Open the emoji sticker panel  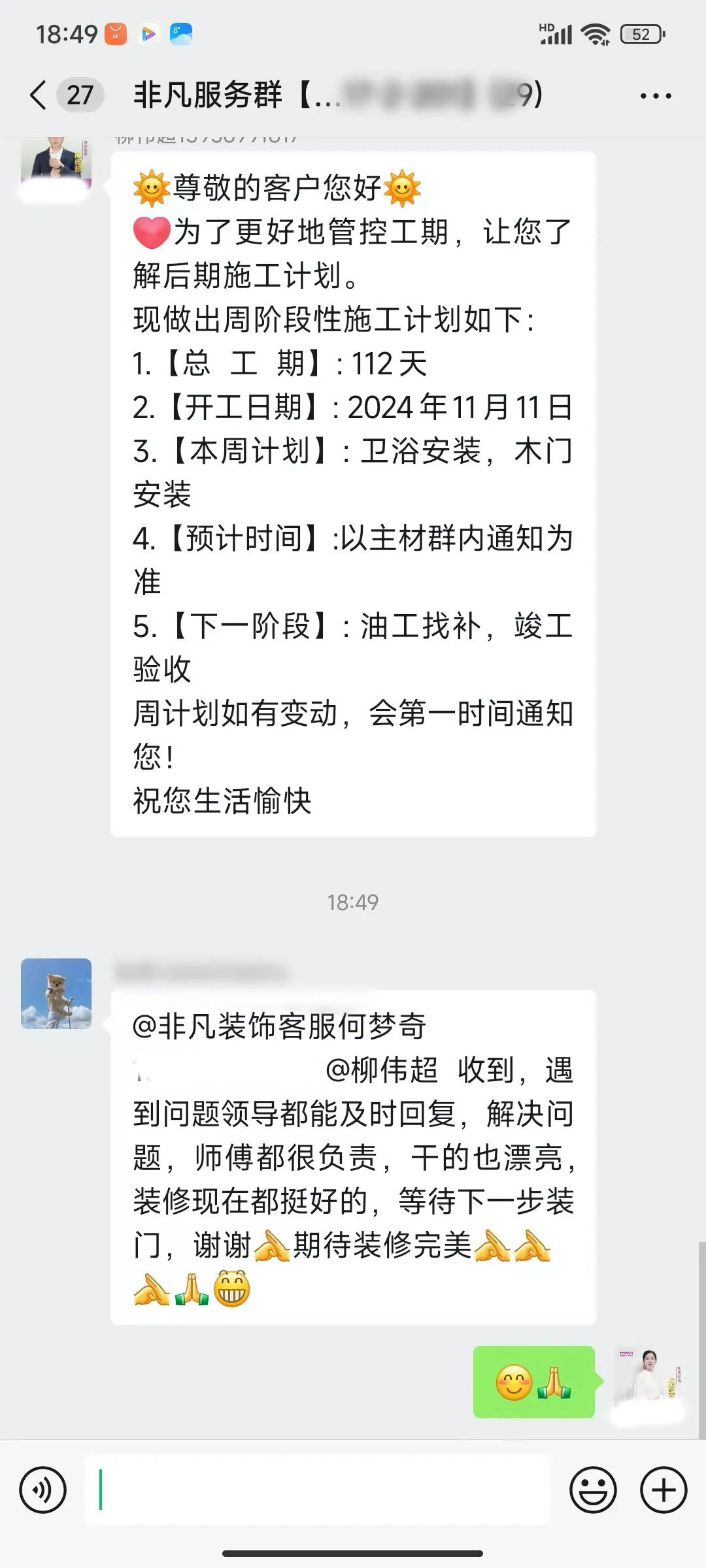(x=593, y=1491)
